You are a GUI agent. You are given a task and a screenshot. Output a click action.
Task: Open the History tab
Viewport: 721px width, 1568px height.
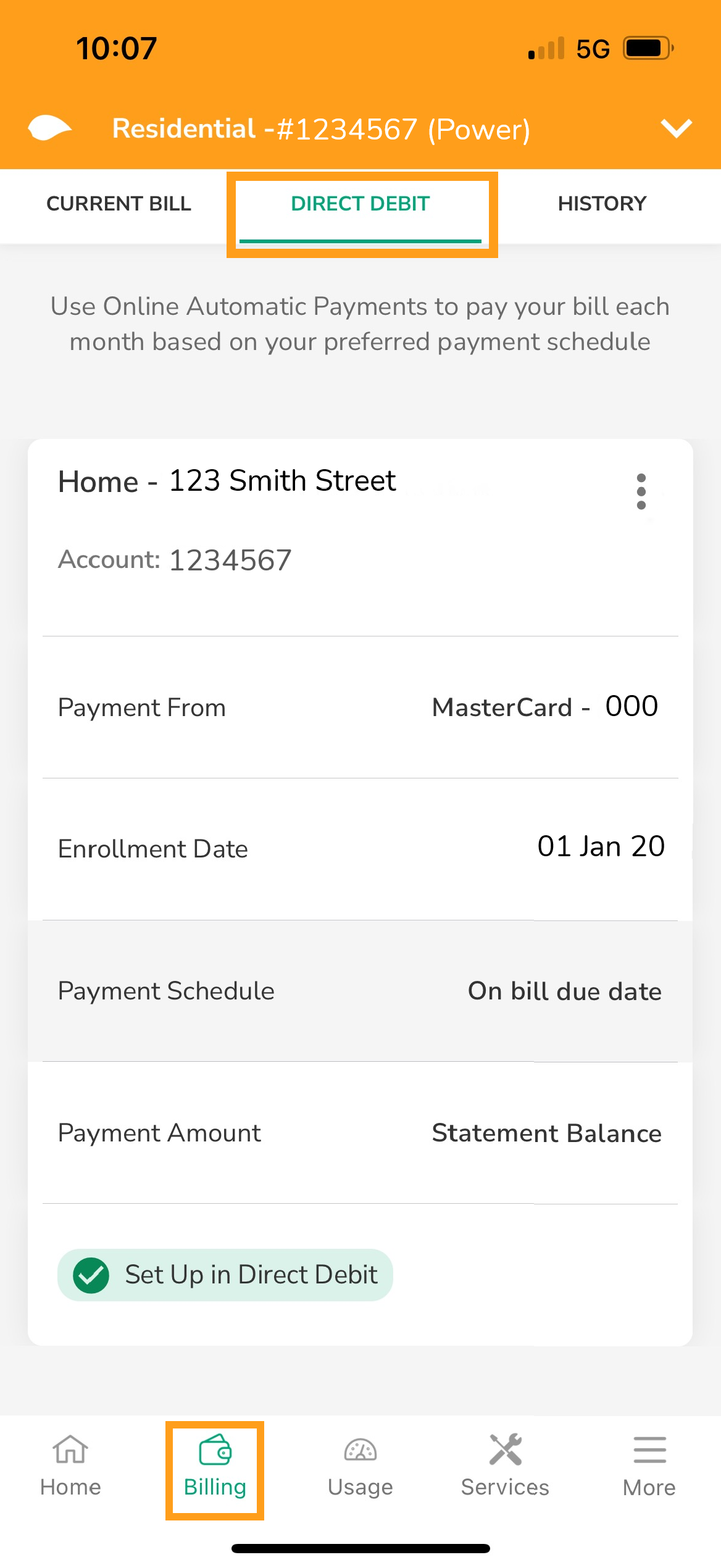point(602,204)
